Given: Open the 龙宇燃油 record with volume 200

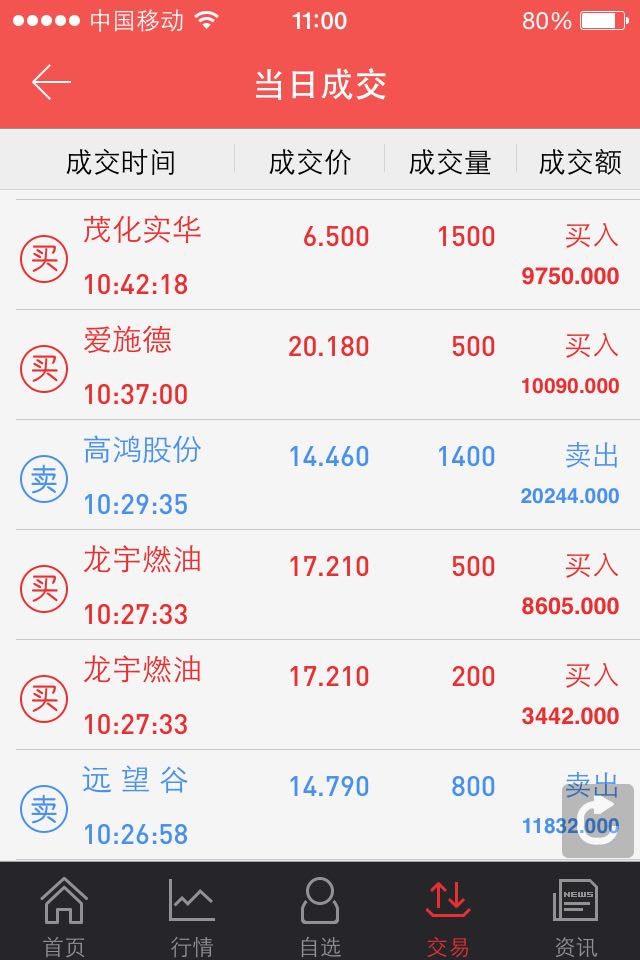Looking at the screenshot, I should 320,696.
